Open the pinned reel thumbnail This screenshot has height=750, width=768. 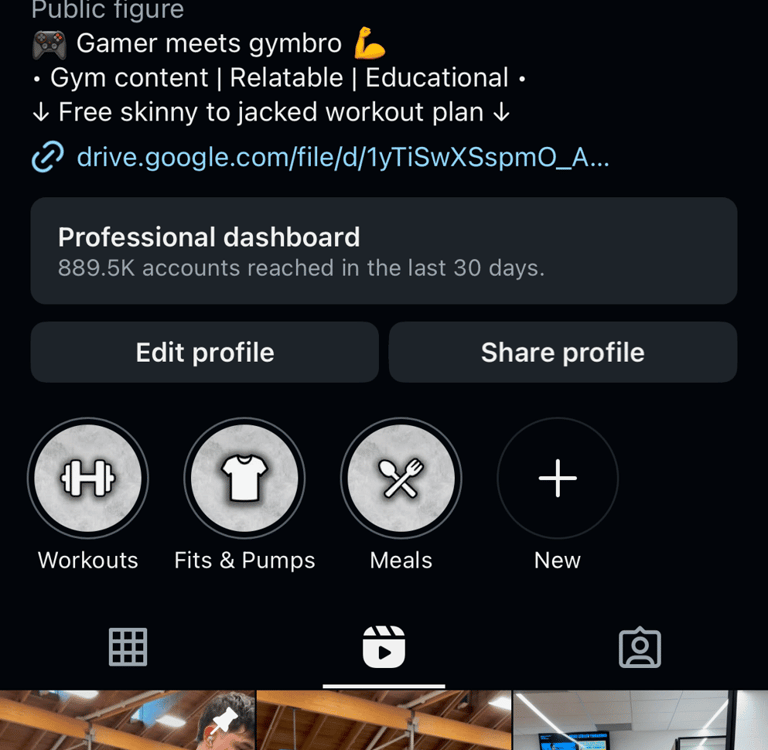[128, 720]
